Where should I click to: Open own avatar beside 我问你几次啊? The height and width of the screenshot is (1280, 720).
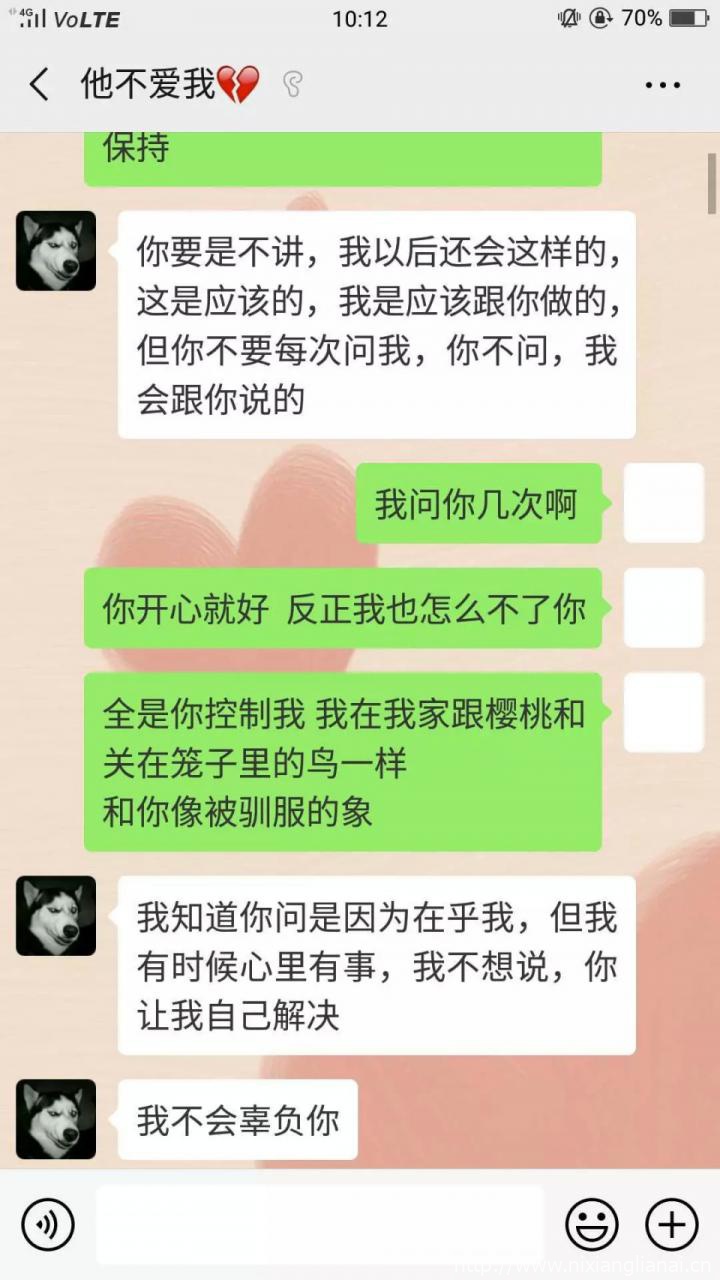(x=663, y=503)
